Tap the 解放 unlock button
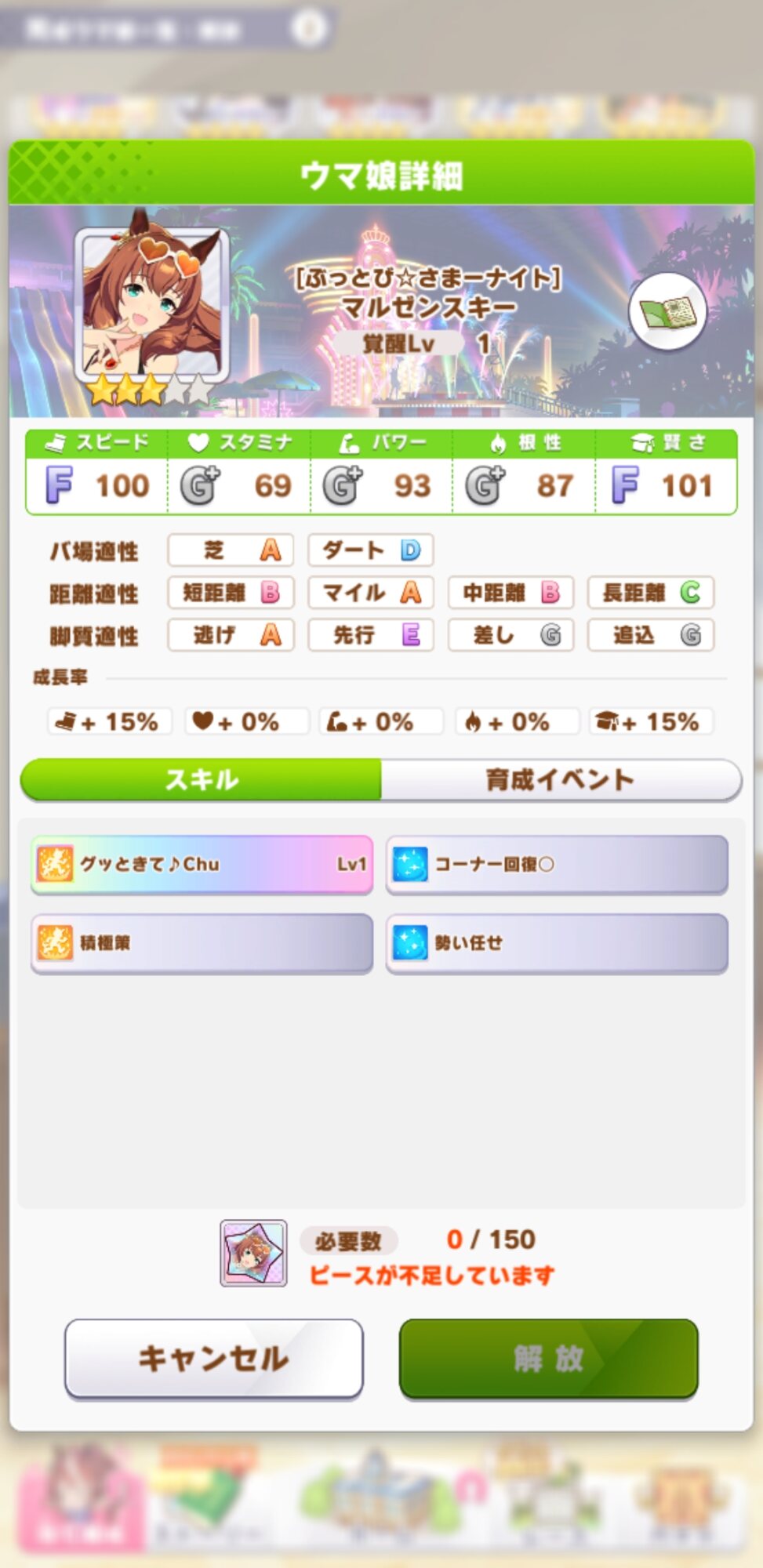Screen dimensions: 763x1568 [548, 1359]
